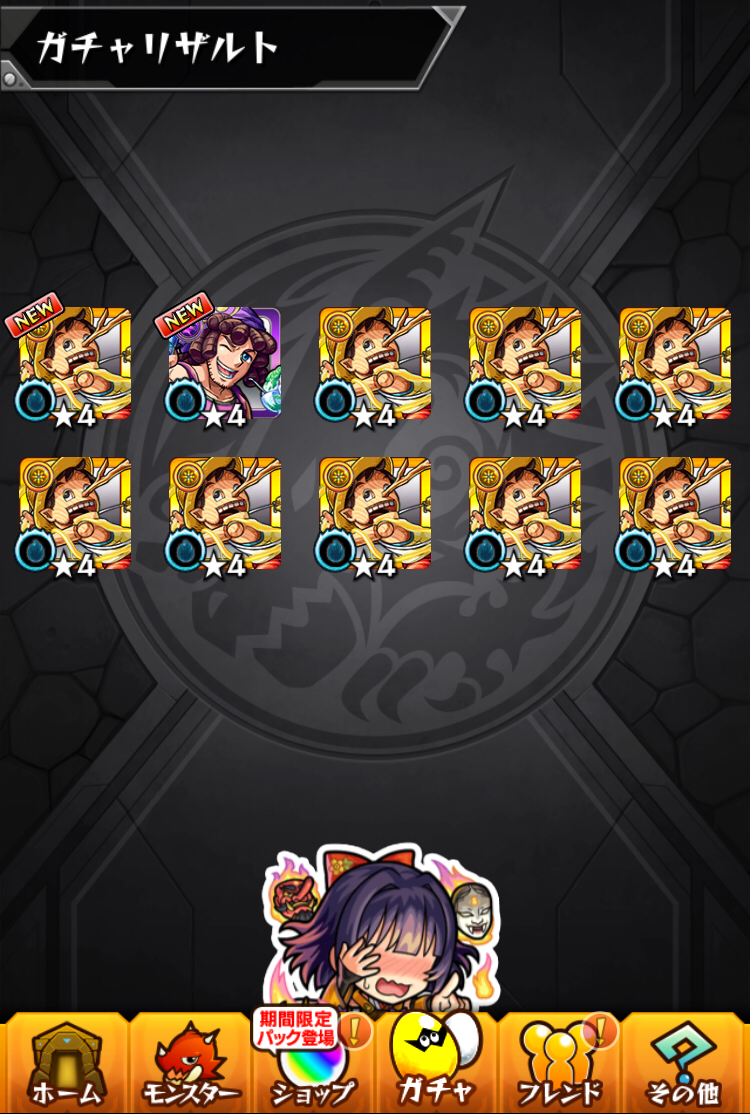Switch to the ショップ tab
The width and height of the screenshot is (750, 1114).
pyautogui.click(x=313, y=1065)
